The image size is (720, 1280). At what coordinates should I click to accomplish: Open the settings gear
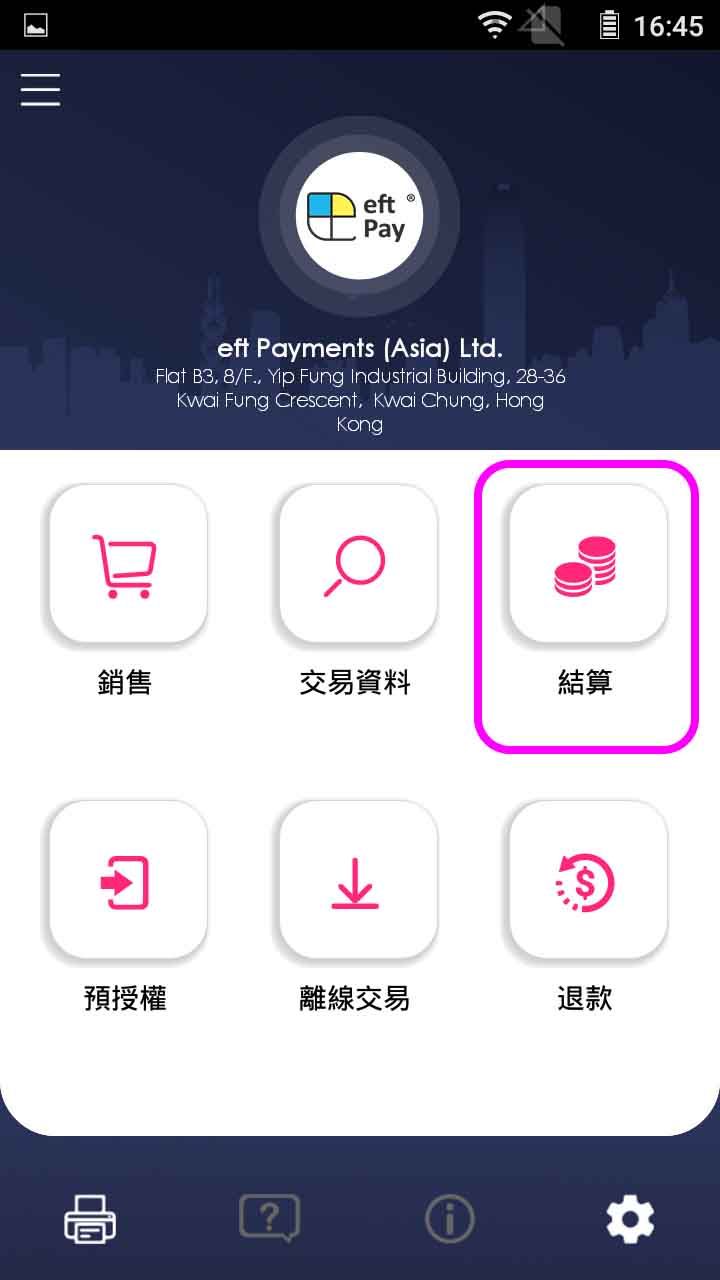(x=630, y=1220)
